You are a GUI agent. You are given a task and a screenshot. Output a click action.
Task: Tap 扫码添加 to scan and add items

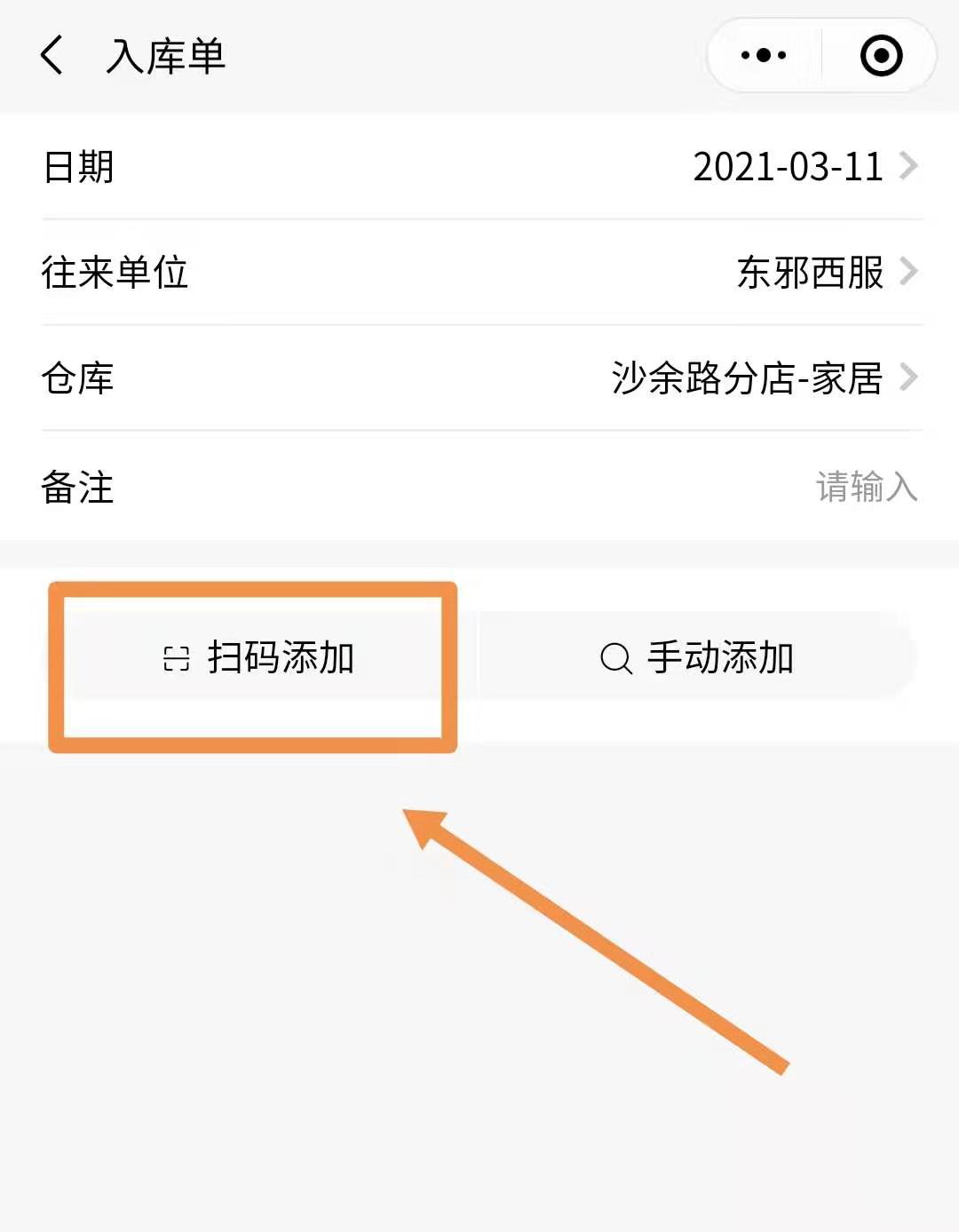click(258, 658)
